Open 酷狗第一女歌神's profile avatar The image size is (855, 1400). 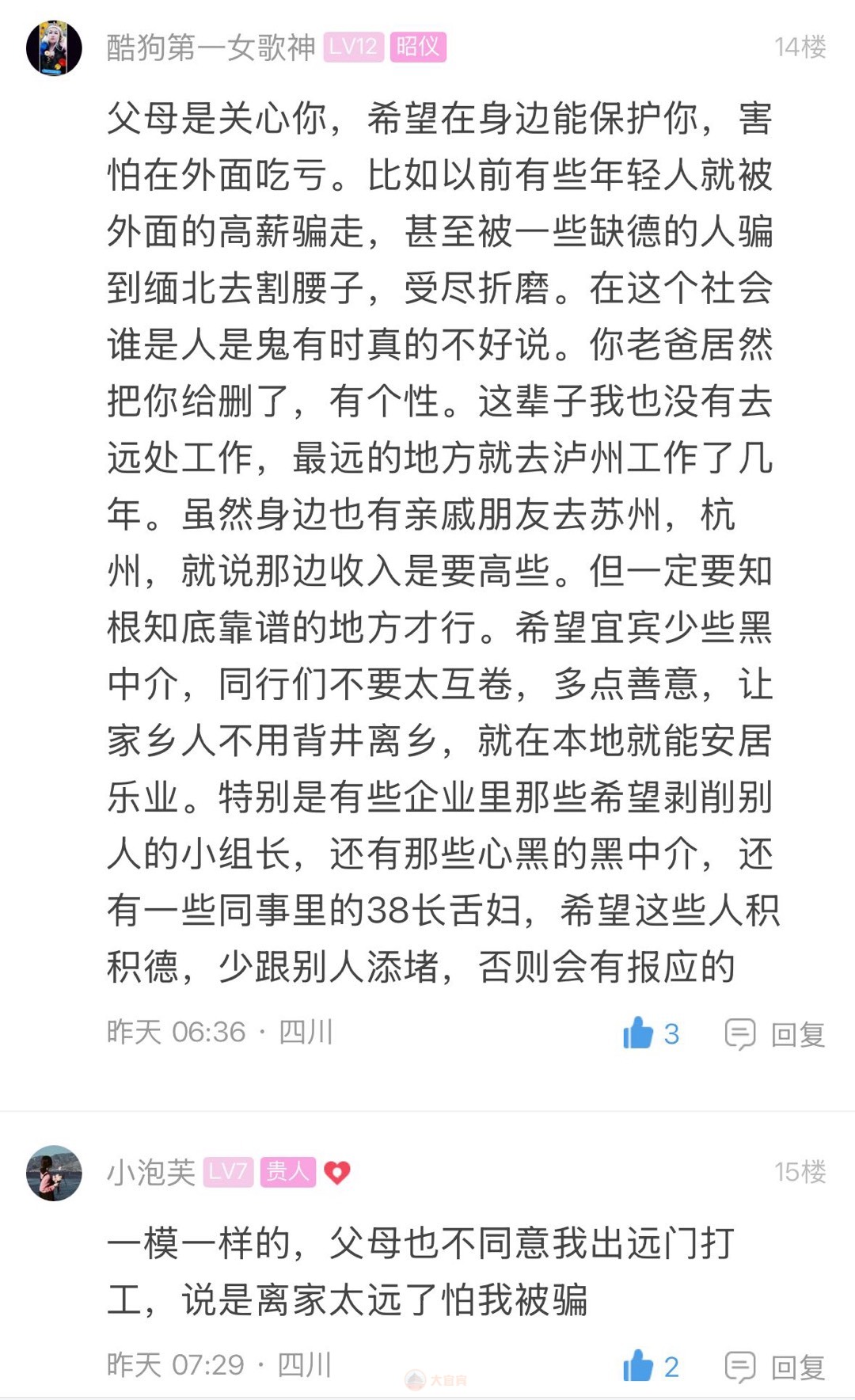54,48
